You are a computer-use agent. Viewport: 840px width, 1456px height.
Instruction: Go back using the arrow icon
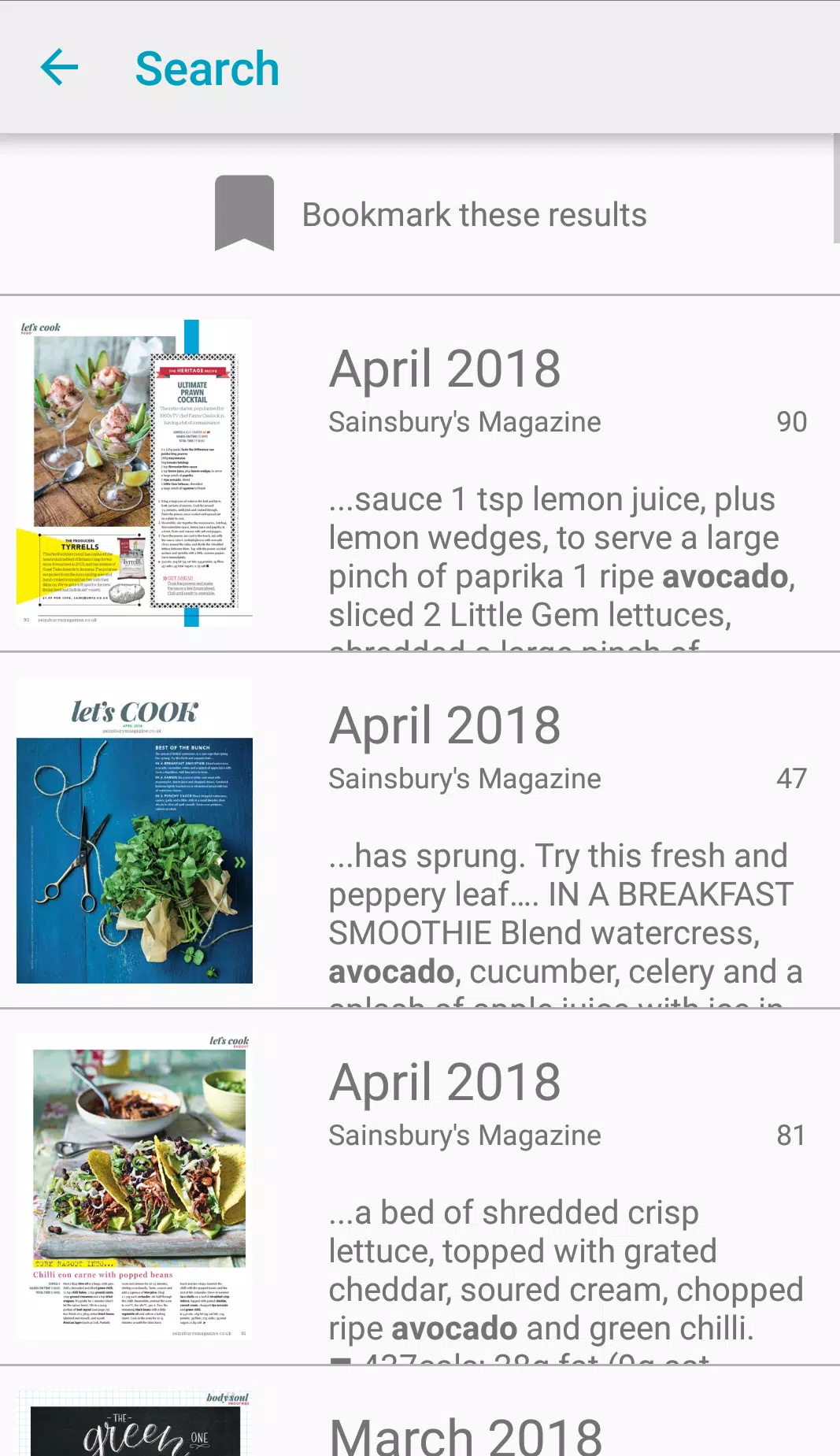point(60,68)
